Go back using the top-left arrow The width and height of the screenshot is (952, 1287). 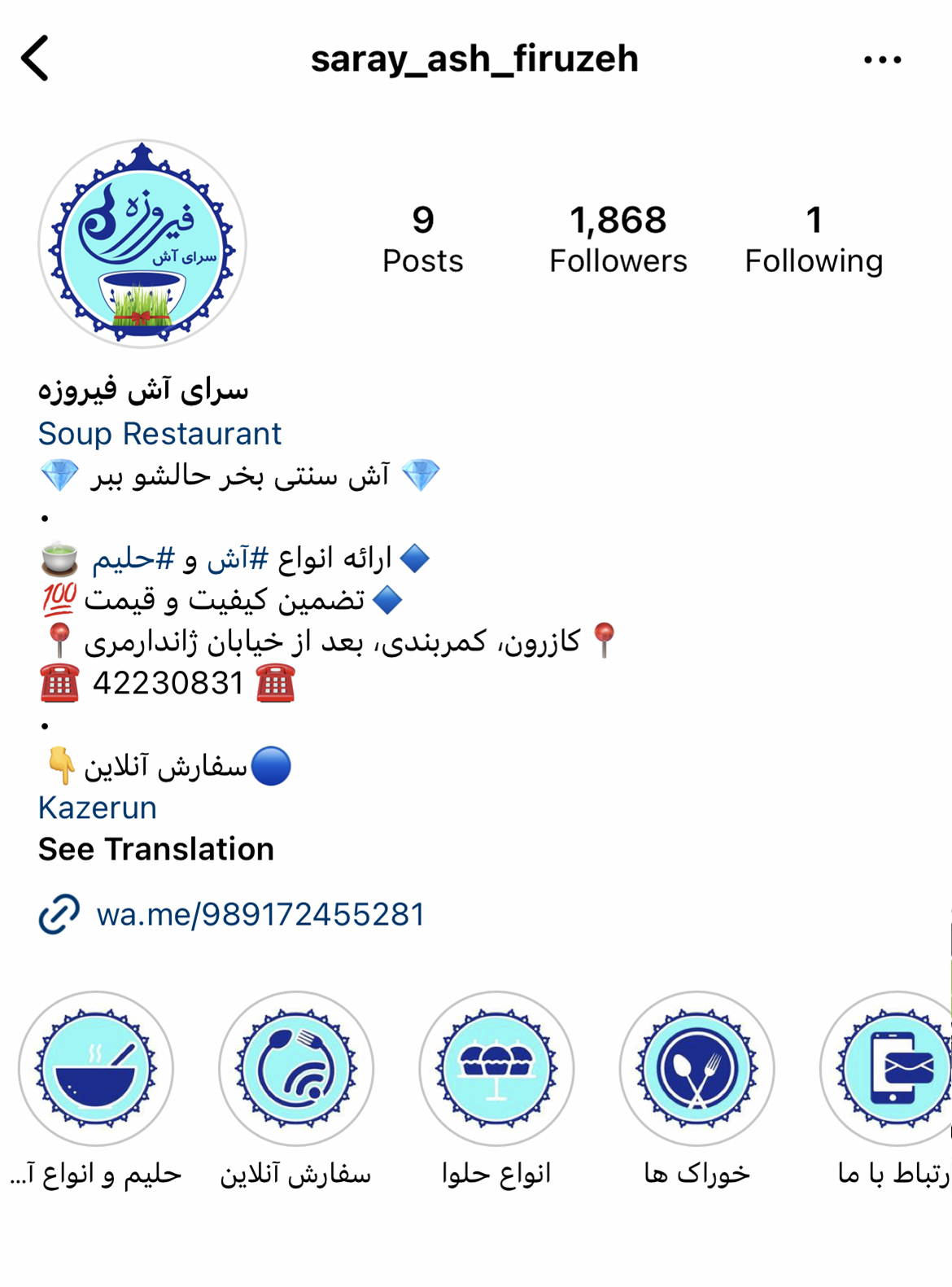click(x=36, y=59)
